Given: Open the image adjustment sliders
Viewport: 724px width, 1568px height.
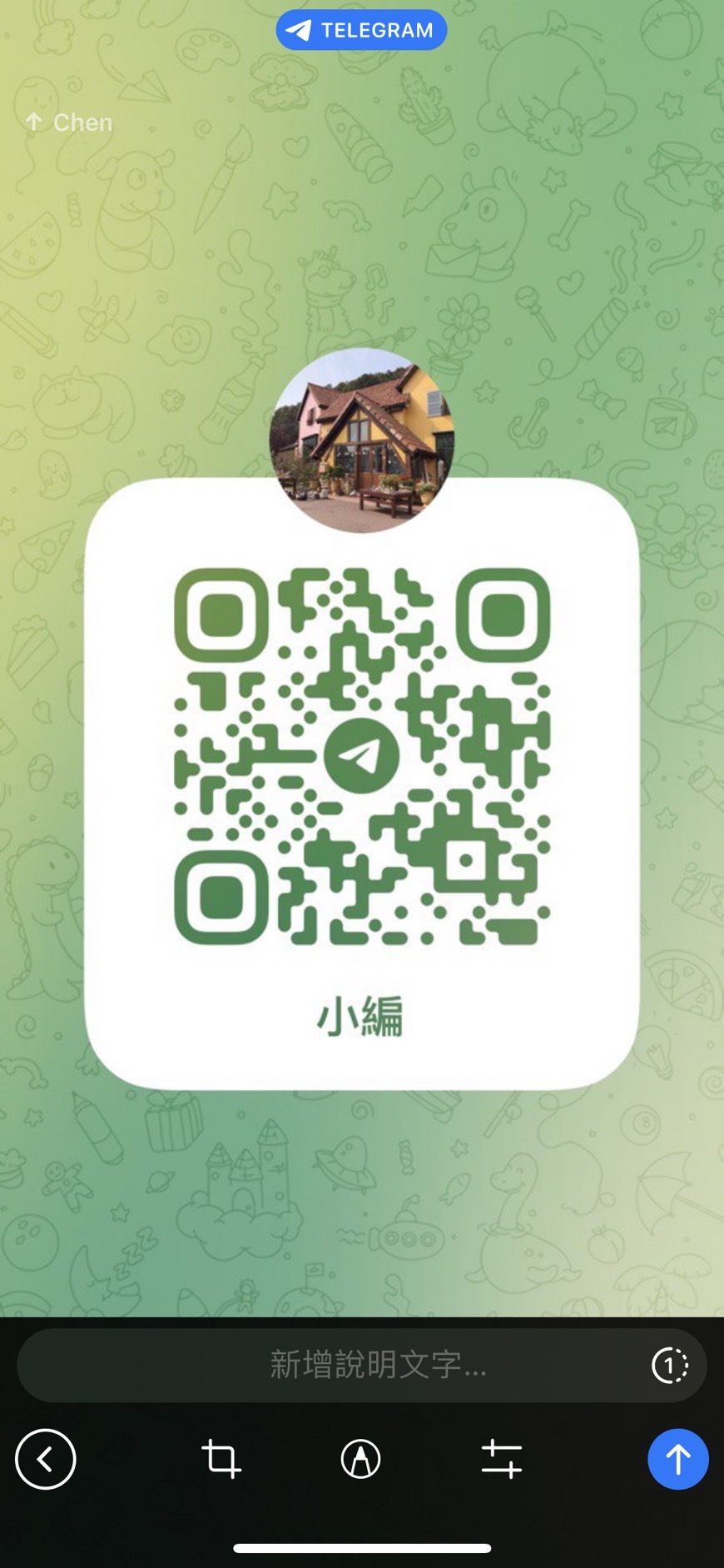Looking at the screenshot, I should (502, 1459).
